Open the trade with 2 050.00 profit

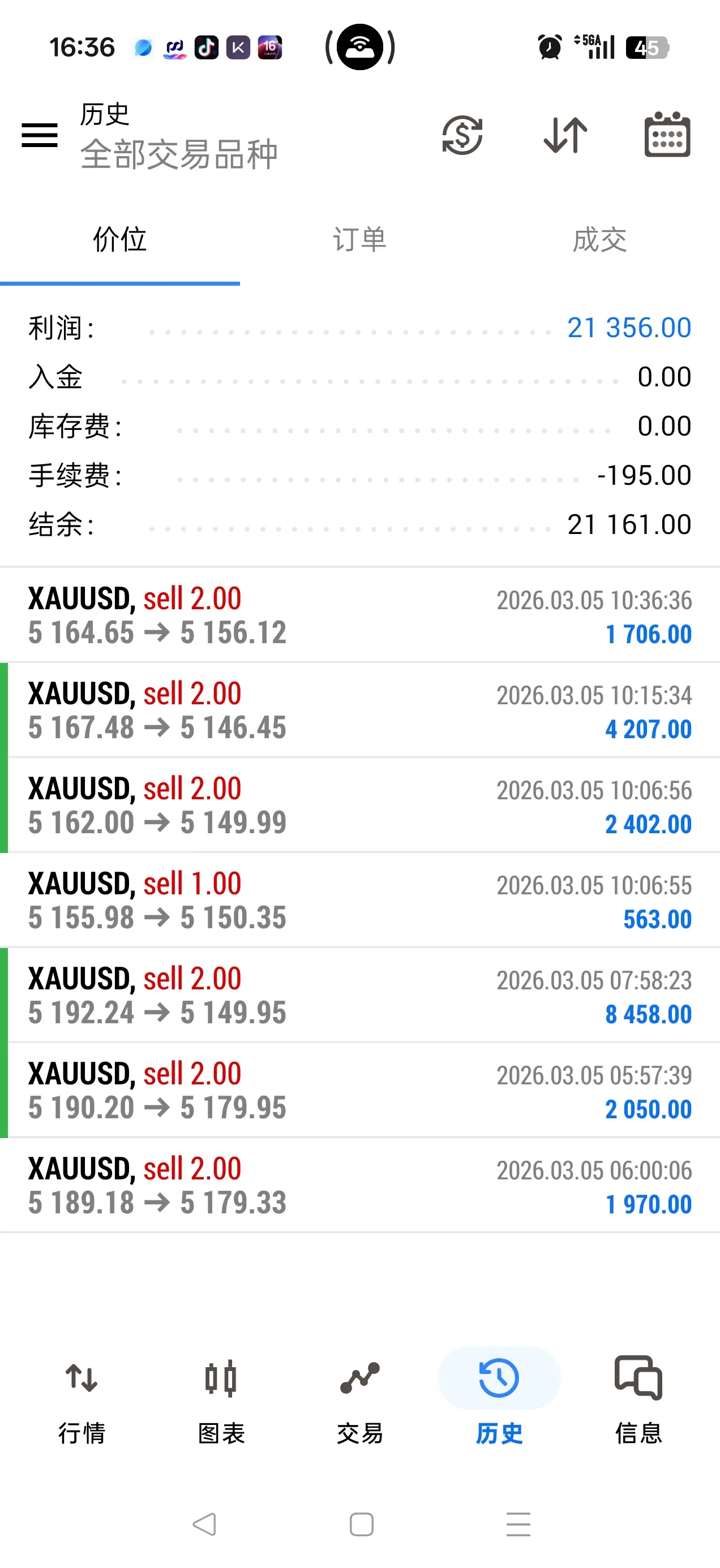pos(359,1090)
